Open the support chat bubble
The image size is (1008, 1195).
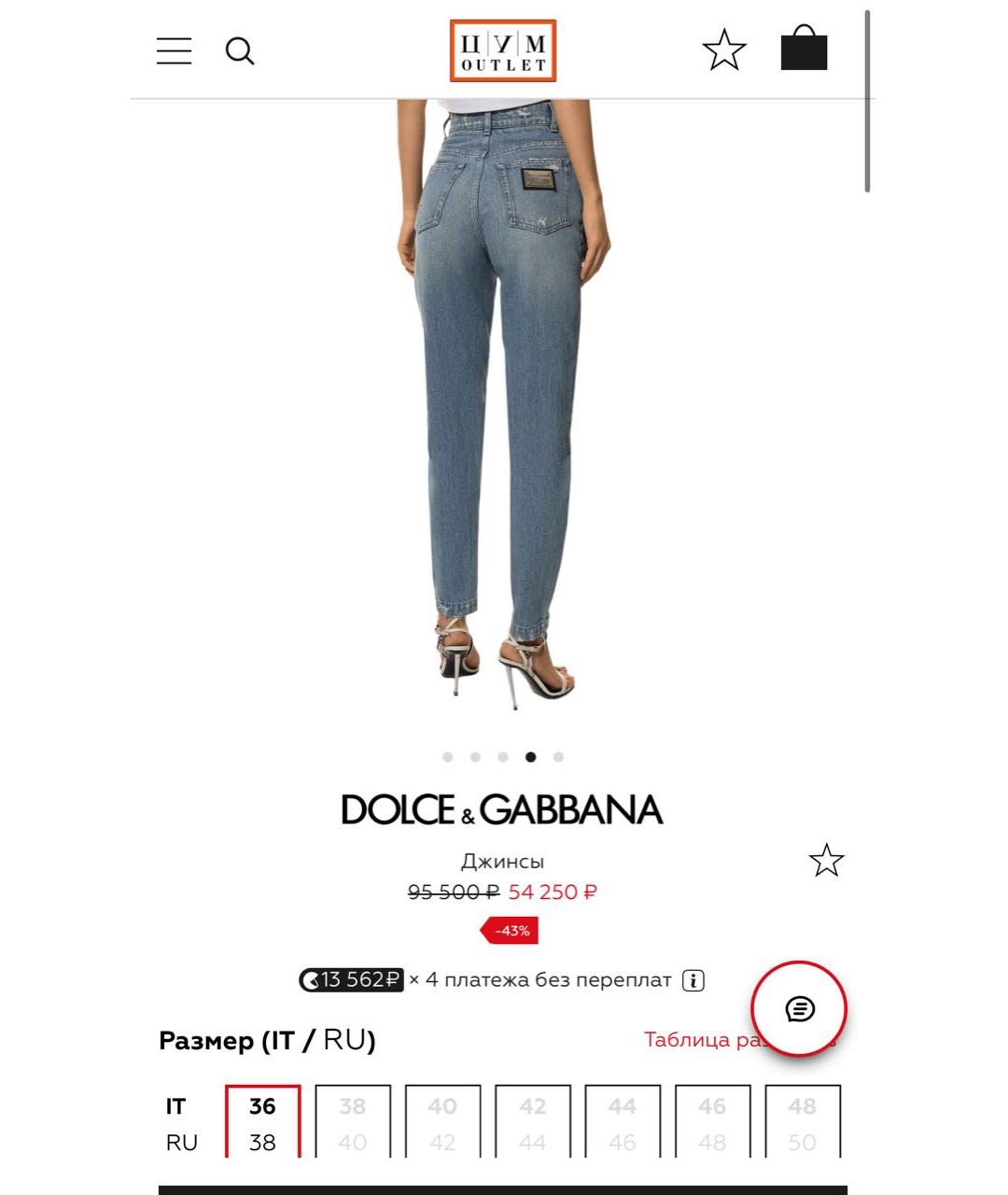tap(800, 1008)
